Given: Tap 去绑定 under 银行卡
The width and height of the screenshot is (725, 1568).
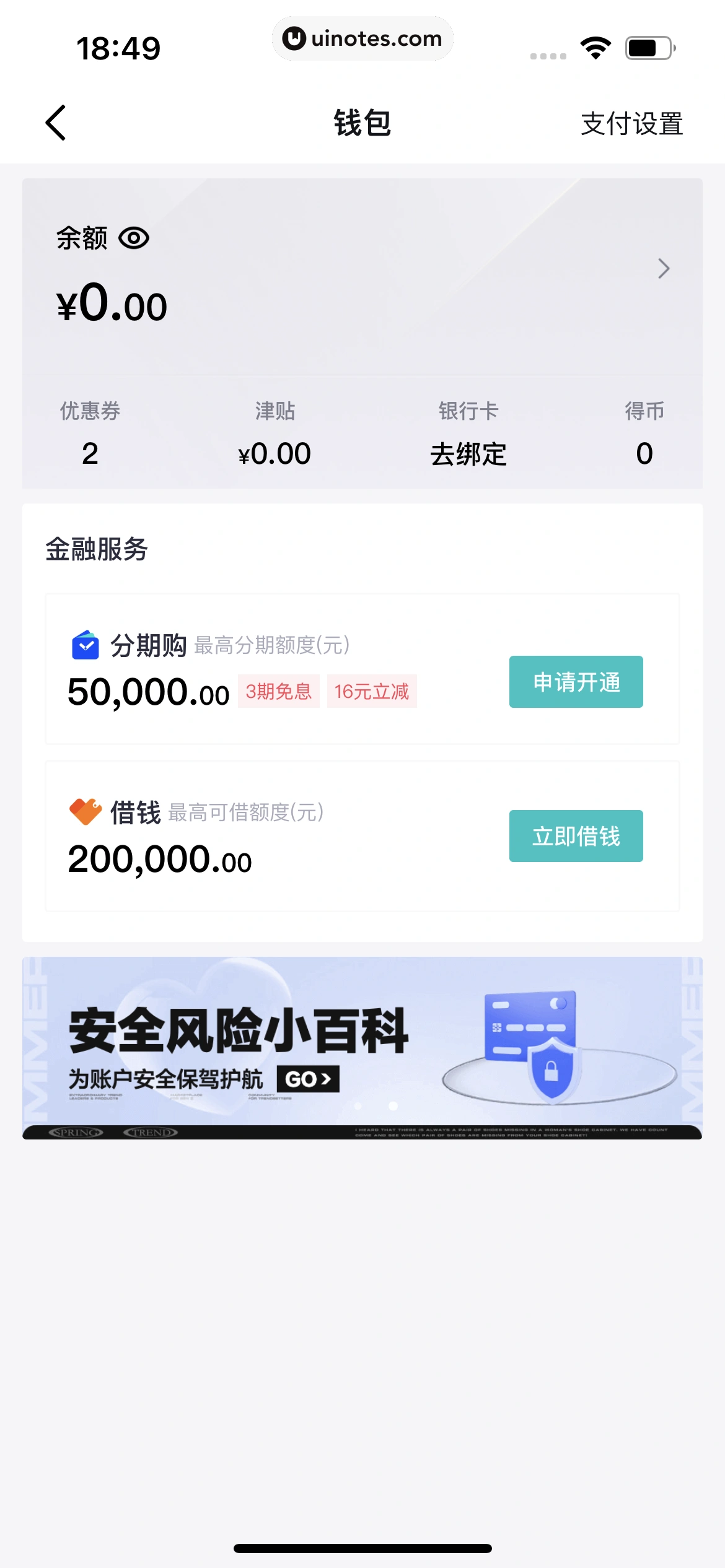Looking at the screenshot, I should [469, 453].
